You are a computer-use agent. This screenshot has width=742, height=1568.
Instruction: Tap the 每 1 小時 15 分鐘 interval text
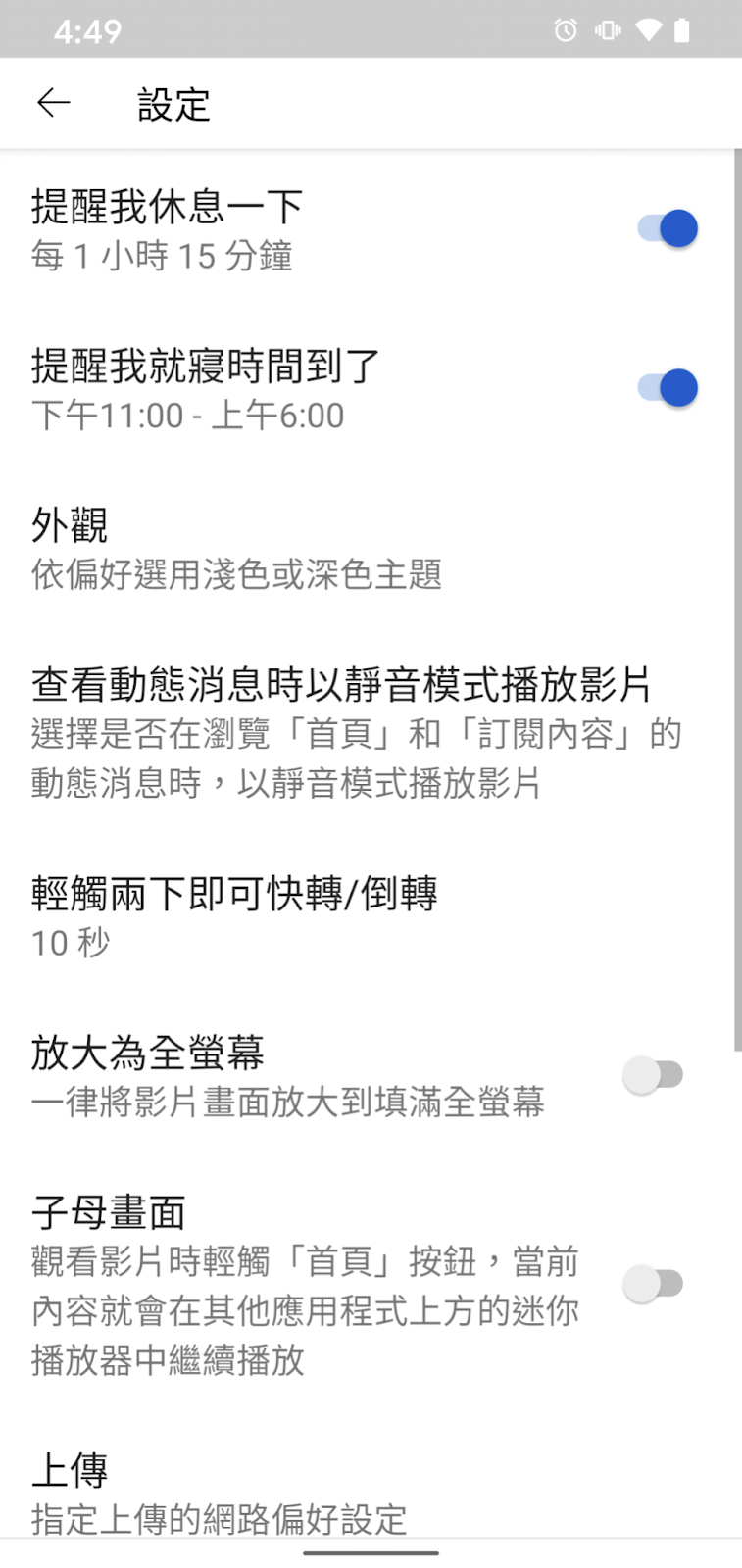pos(162,255)
